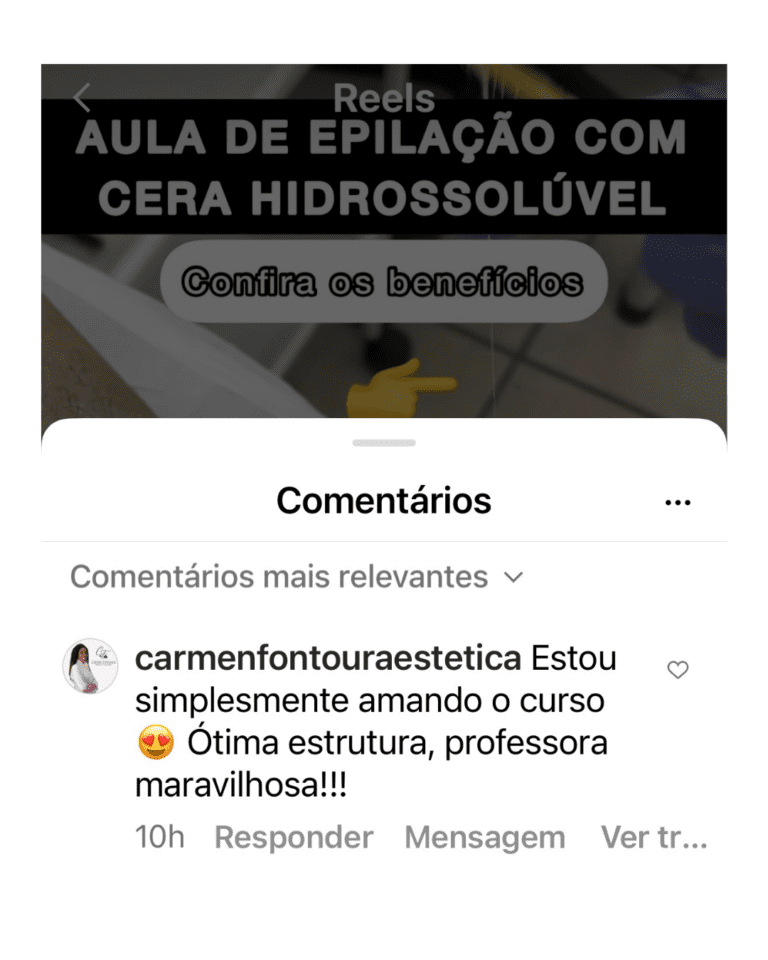Screen dimensions: 768x960
Task: Open carmenfontouraestetica's profile picture
Action: coord(91,666)
